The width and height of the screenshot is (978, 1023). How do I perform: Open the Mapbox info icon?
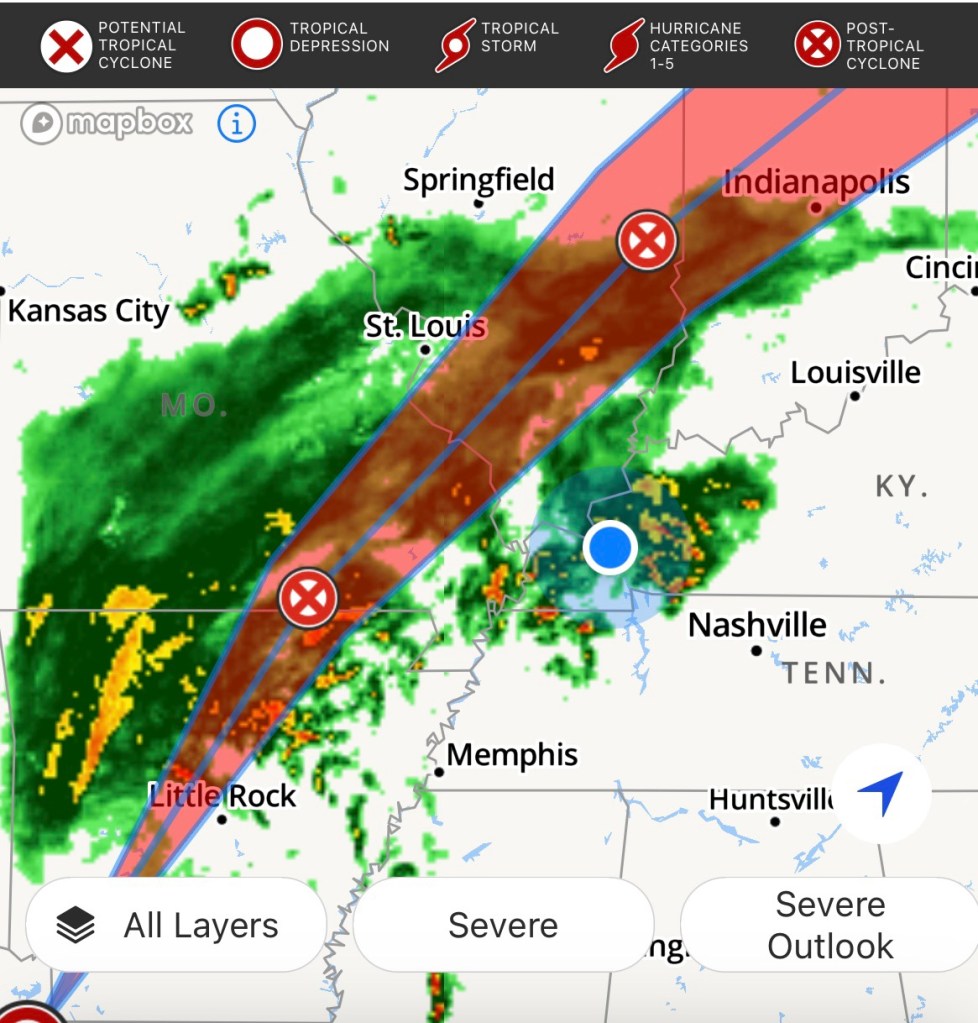coord(237,124)
